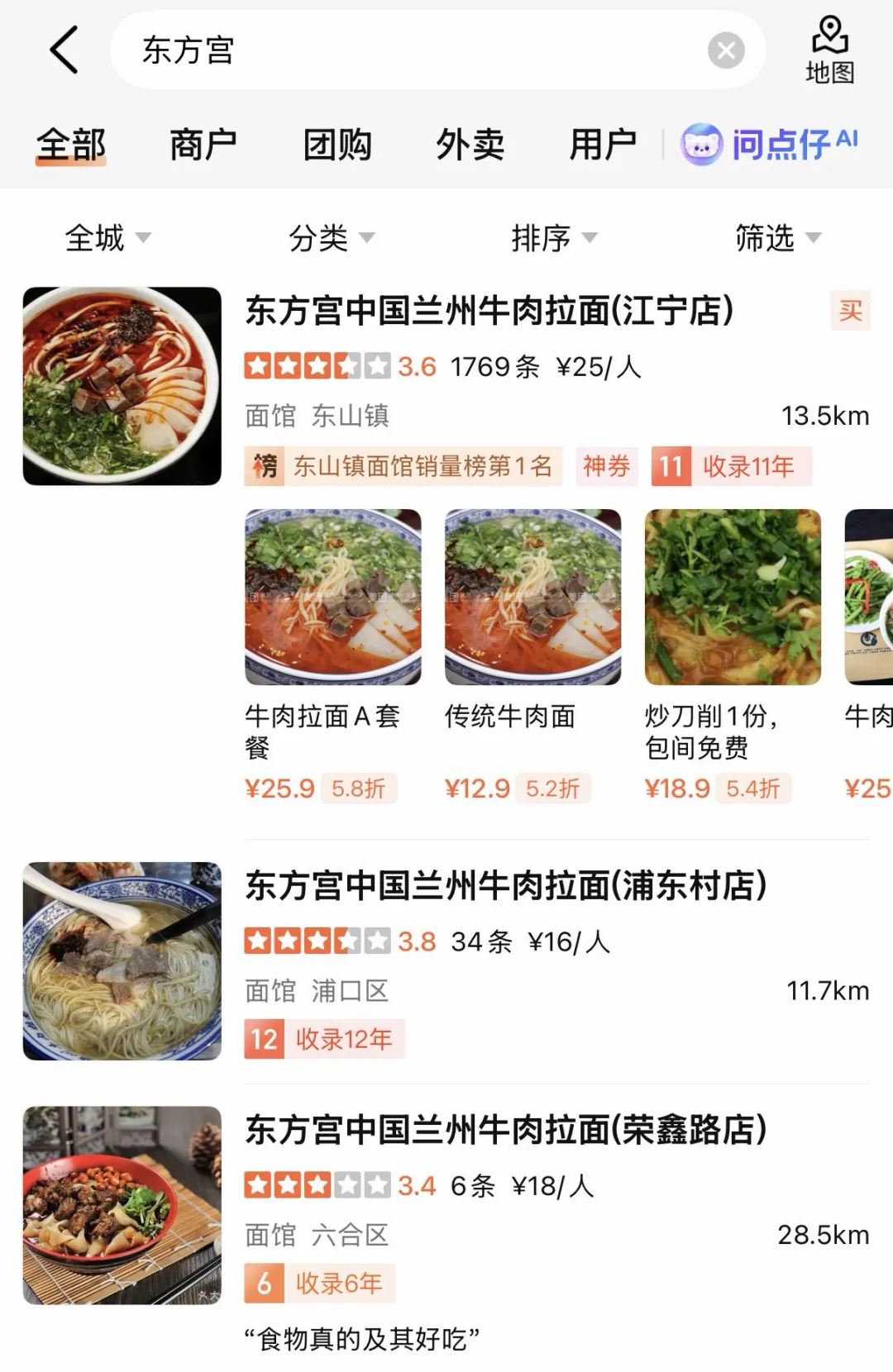The width and height of the screenshot is (893, 1372).
Task: Open the 地图 map view
Action: pos(829,50)
